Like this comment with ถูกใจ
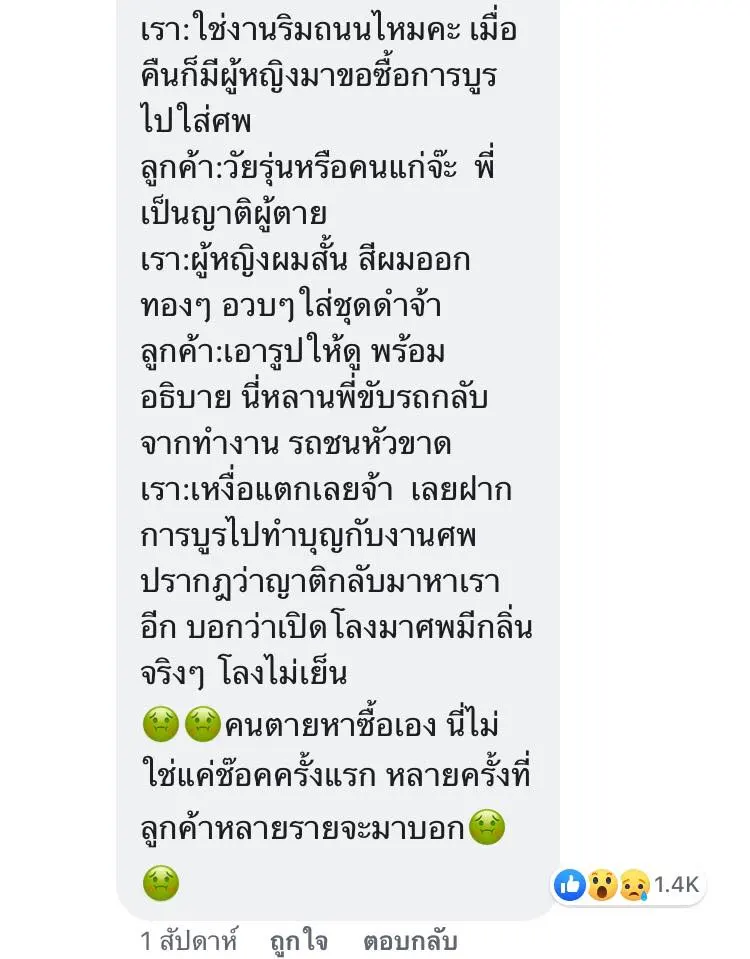 (x=300, y=941)
